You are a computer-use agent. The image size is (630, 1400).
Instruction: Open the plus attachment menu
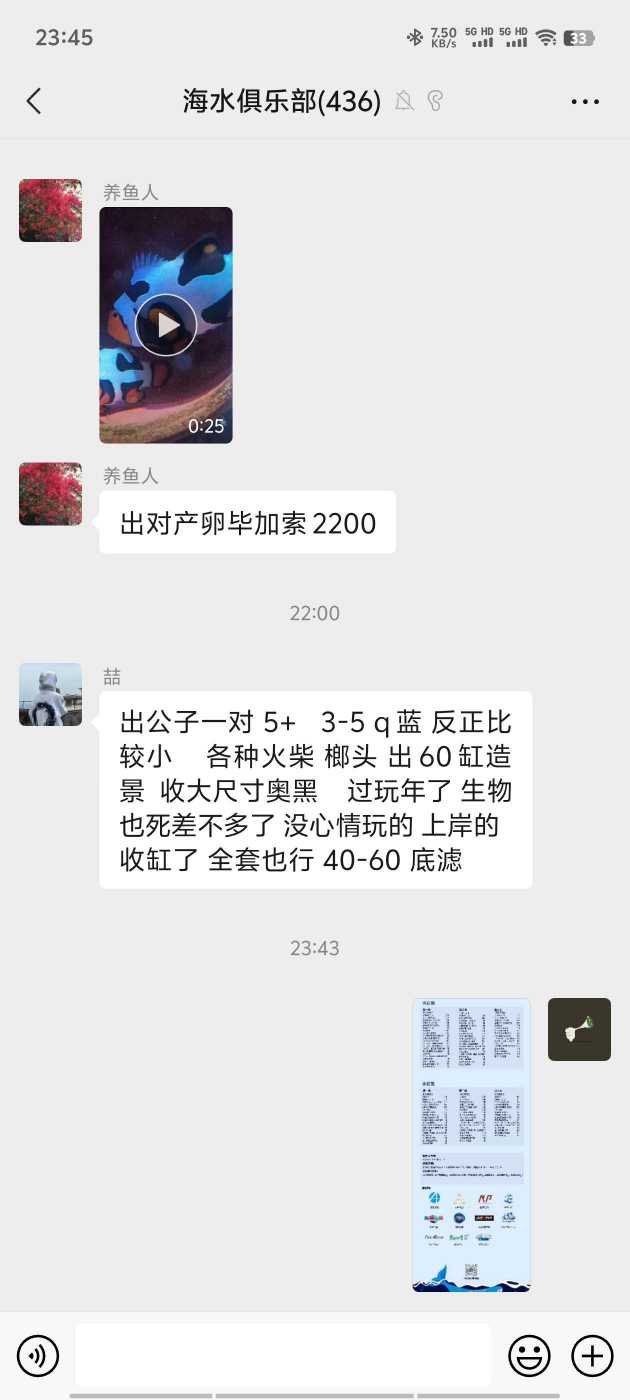[x=592, y=1356]
